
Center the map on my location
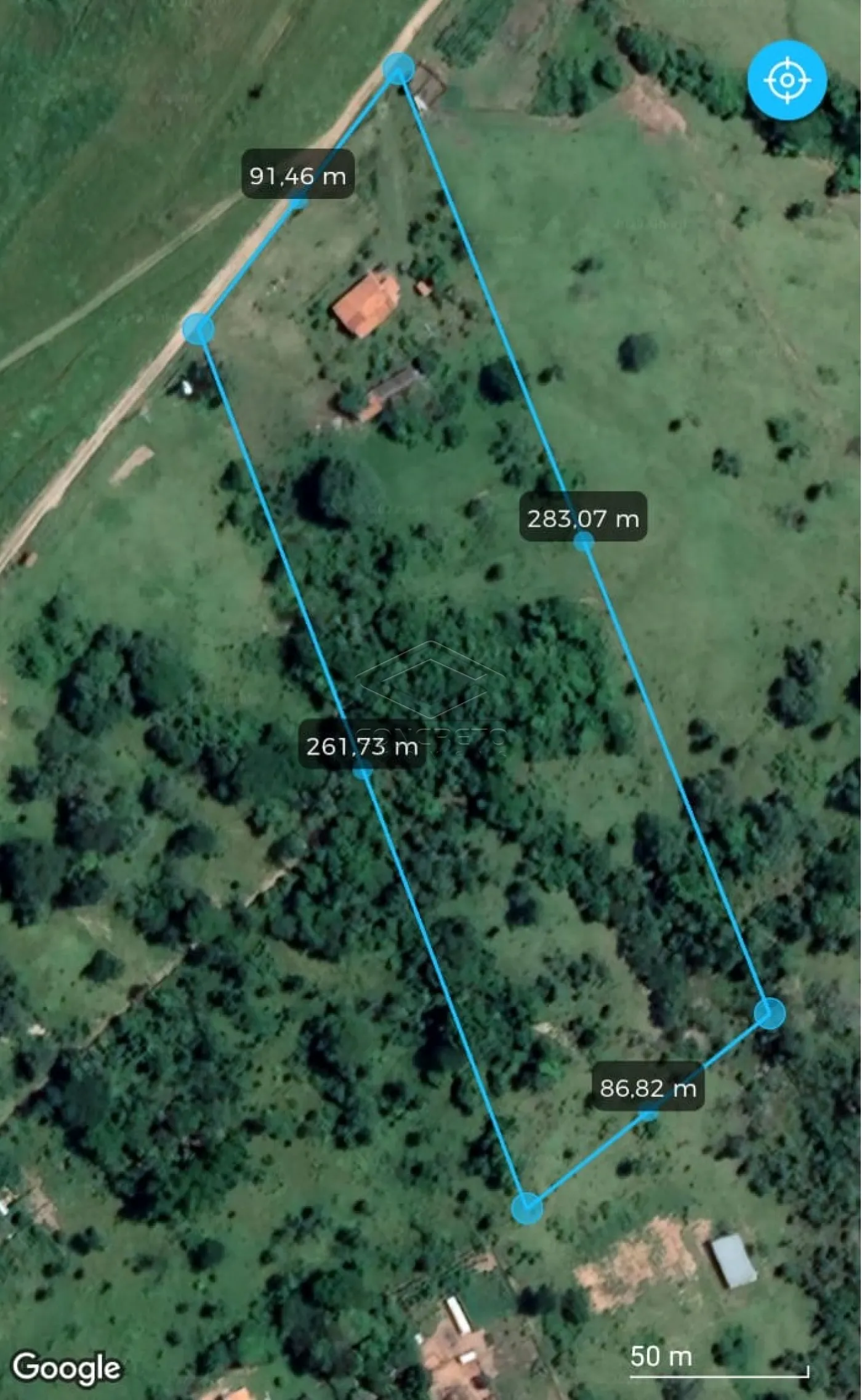pyautogui.click(x=786, y=80)
